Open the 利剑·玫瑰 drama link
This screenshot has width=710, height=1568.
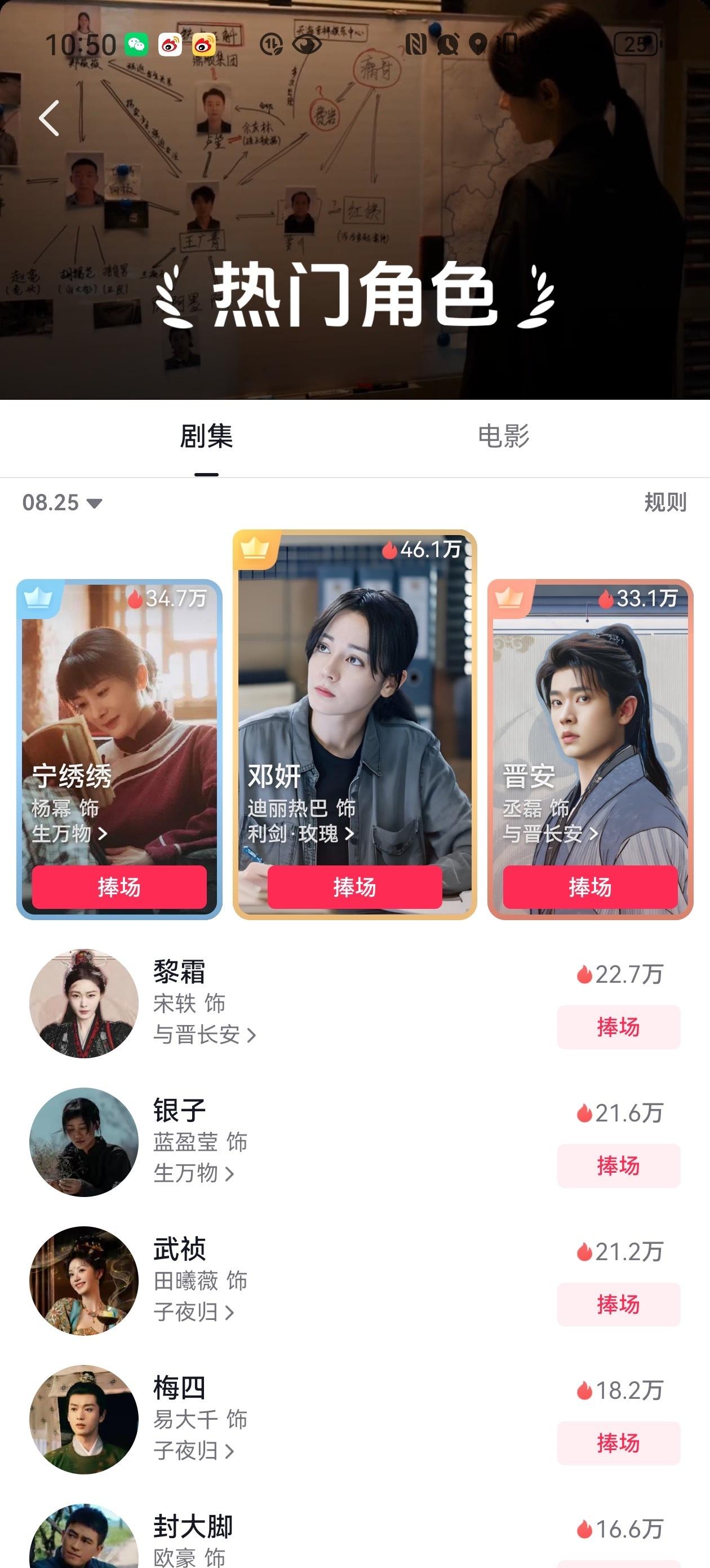coord(300,833)
